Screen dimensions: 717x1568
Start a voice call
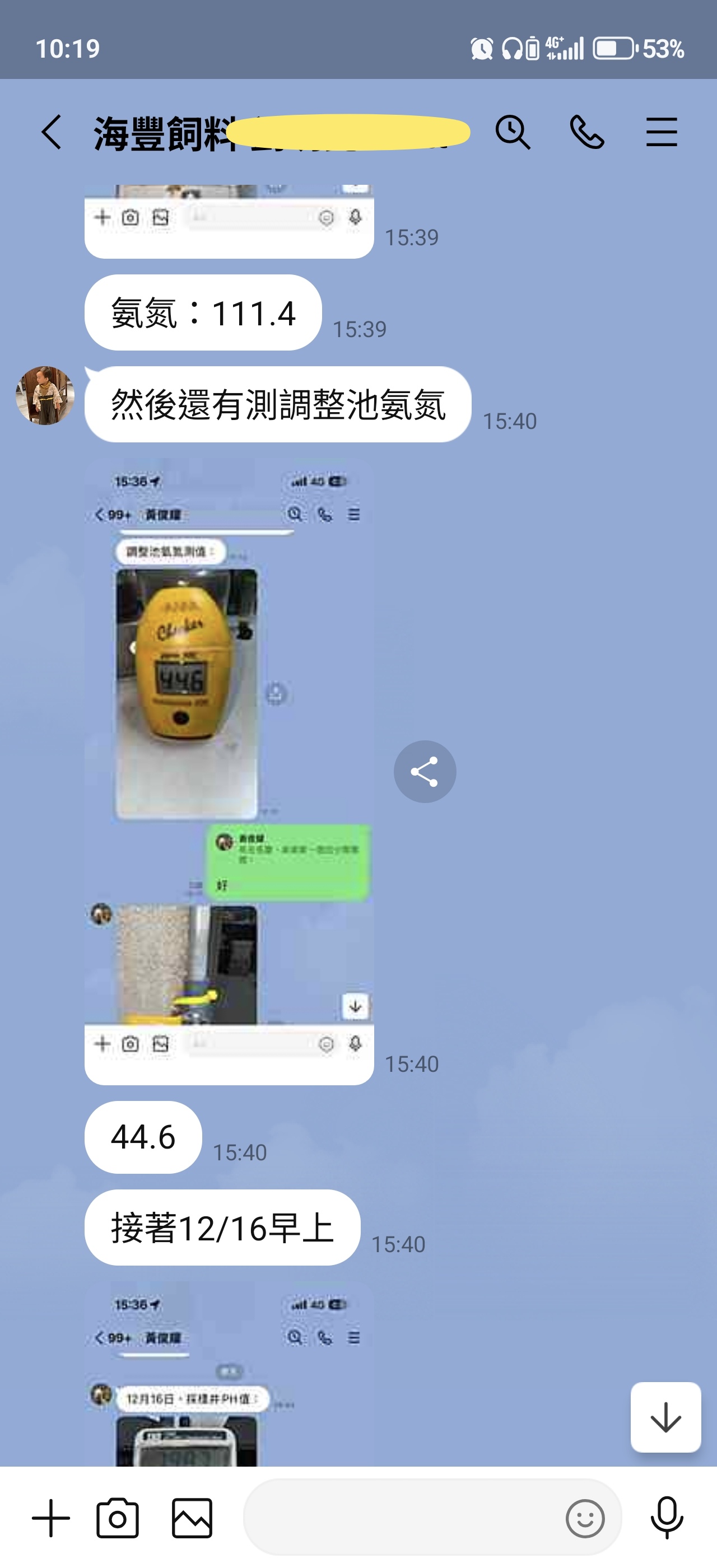point(586,132)
